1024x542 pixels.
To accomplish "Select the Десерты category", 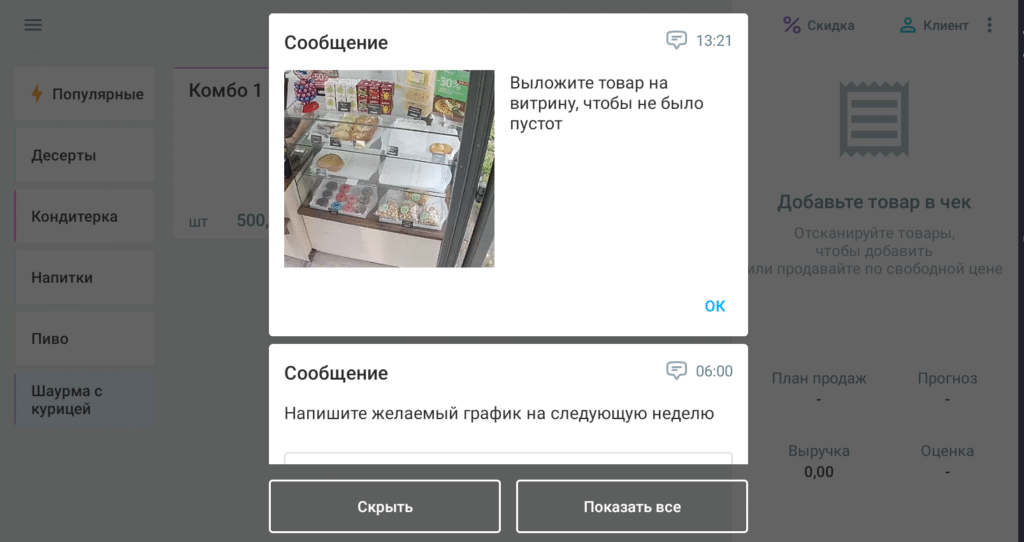I will [x=85, y=155].
